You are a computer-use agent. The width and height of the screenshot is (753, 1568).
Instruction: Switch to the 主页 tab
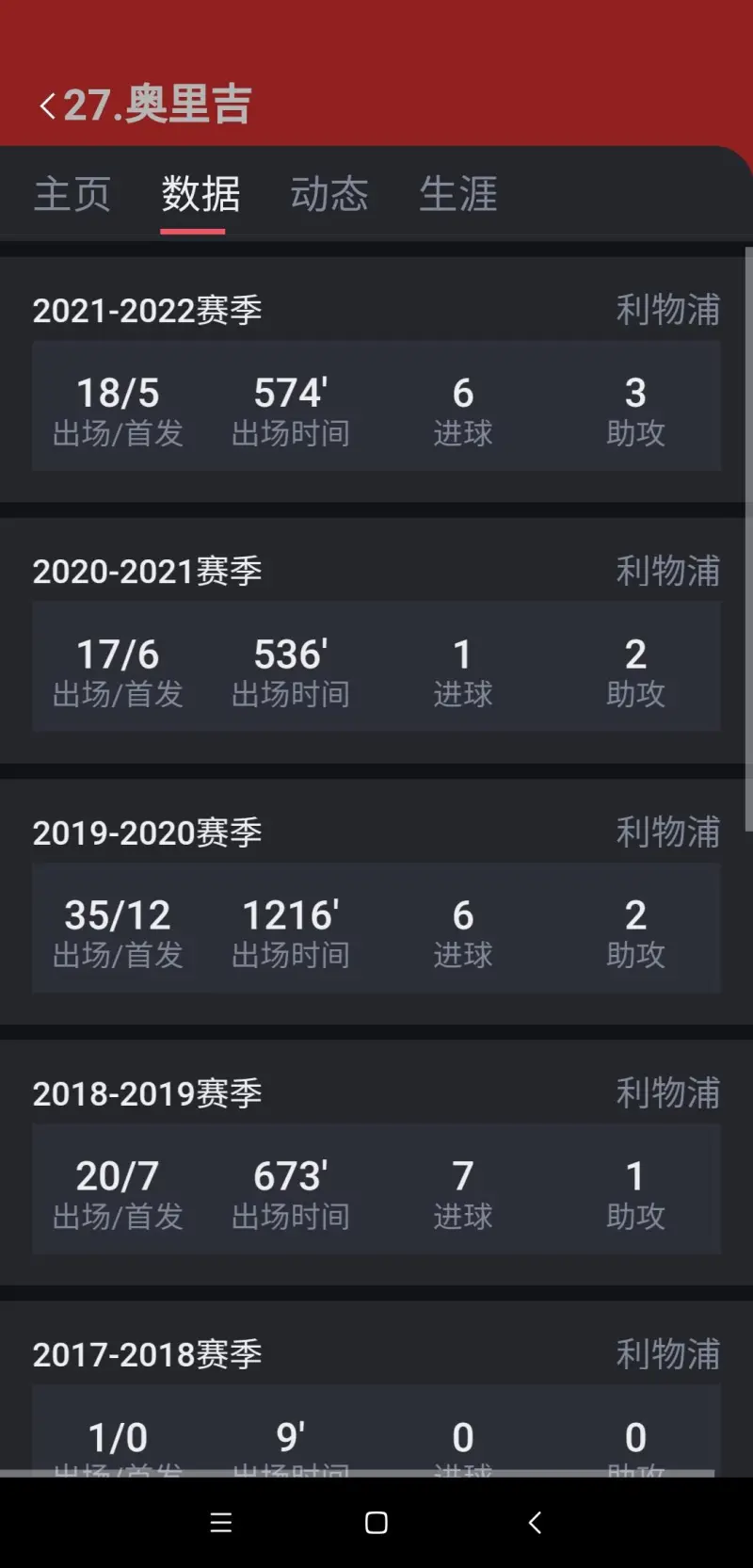tap(72, 194)
